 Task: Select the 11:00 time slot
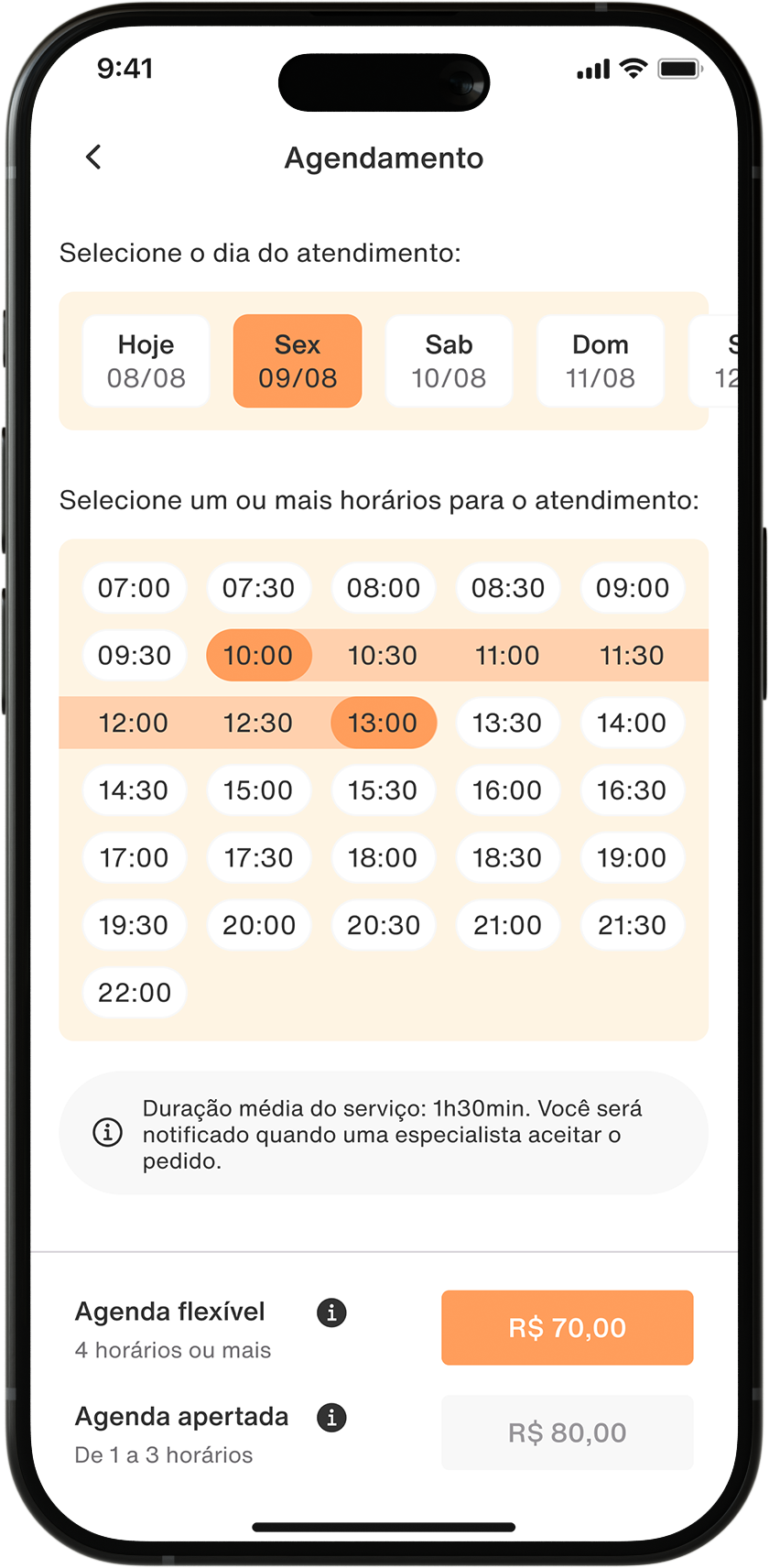[508, 656]
